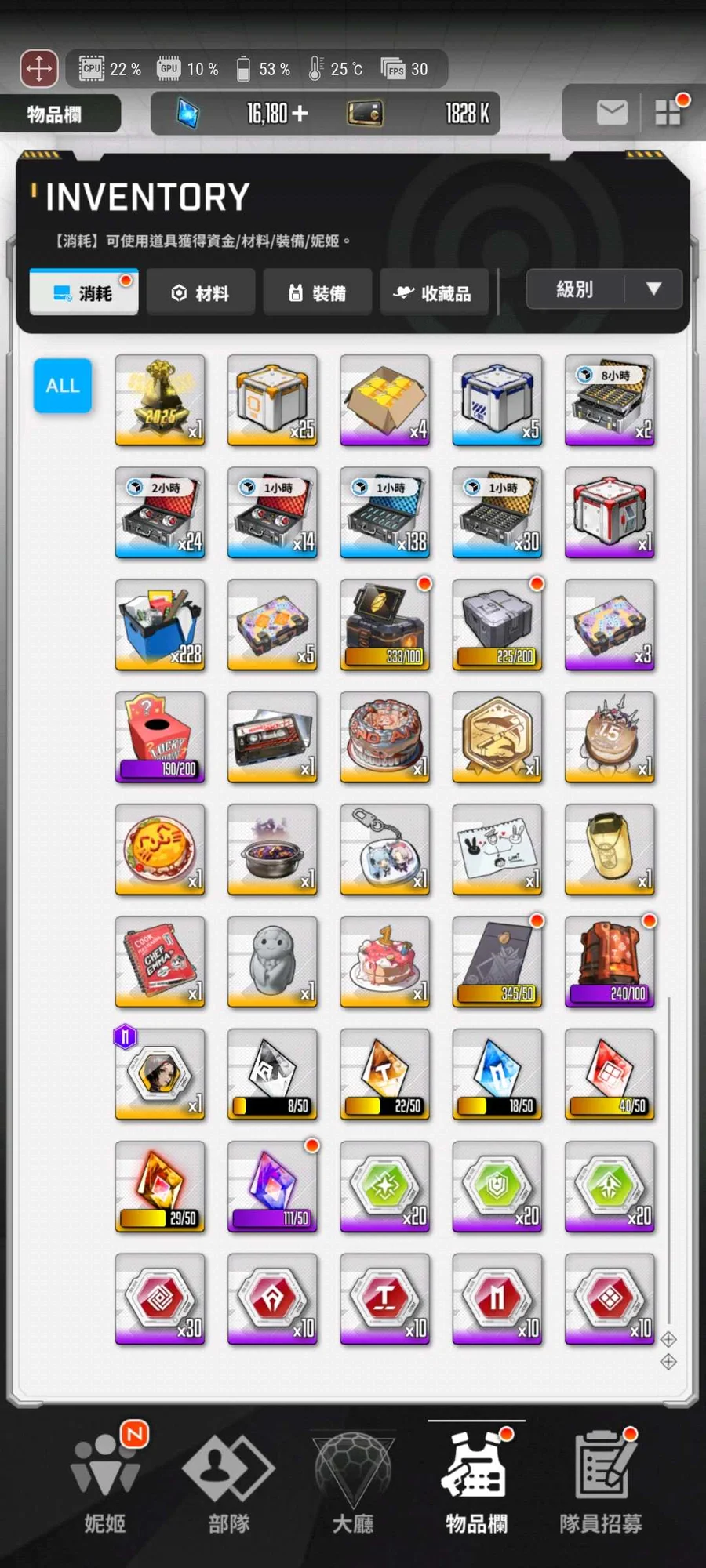This screenshot has width=706, height=1568.
Task: Switch to the 材料 tab
Action: click(x=201, y=292)
